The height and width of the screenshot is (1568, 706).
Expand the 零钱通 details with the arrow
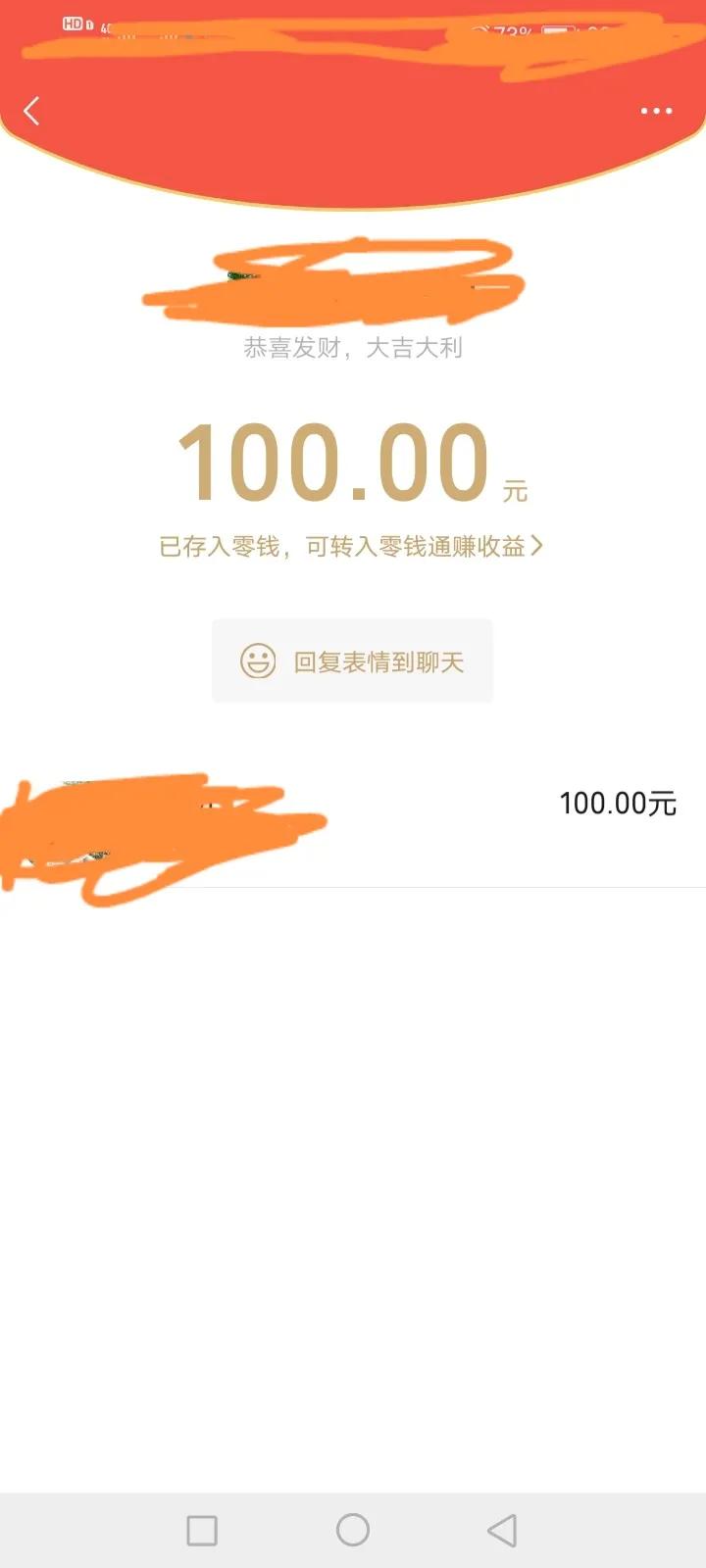535,546
